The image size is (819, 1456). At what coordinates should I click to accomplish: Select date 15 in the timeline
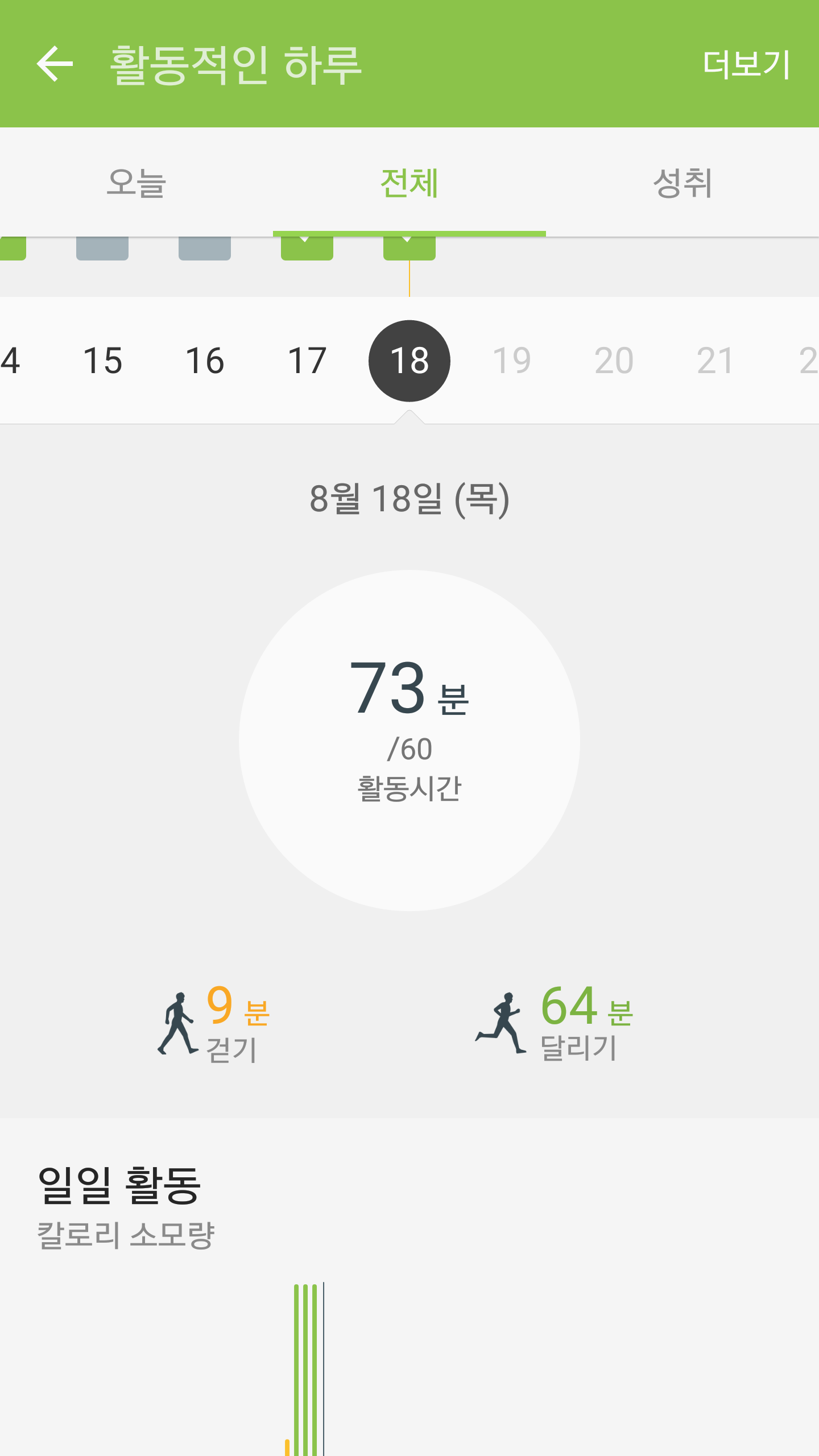[102, 361]
